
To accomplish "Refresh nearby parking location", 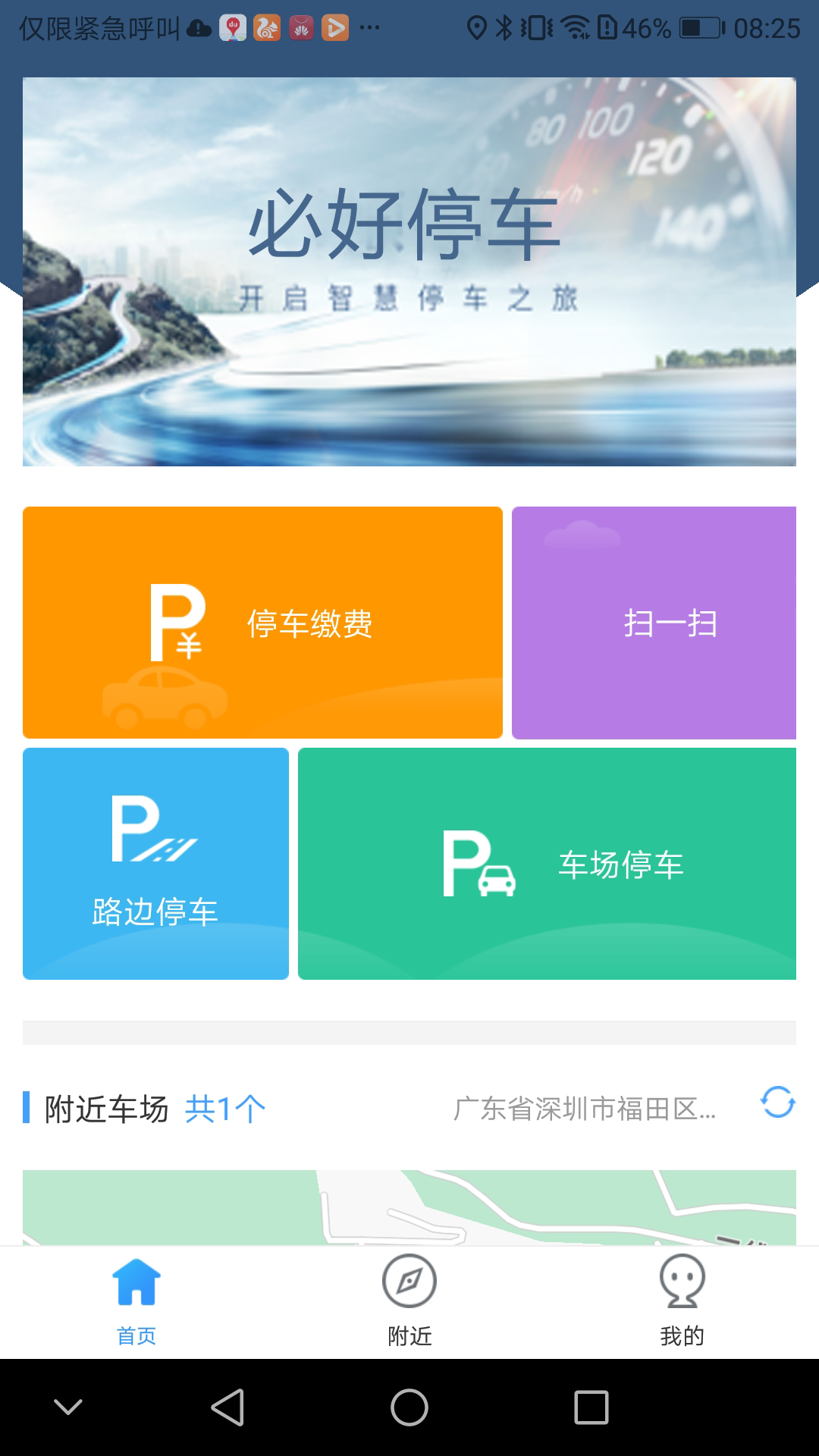I will click(777, 1103).
